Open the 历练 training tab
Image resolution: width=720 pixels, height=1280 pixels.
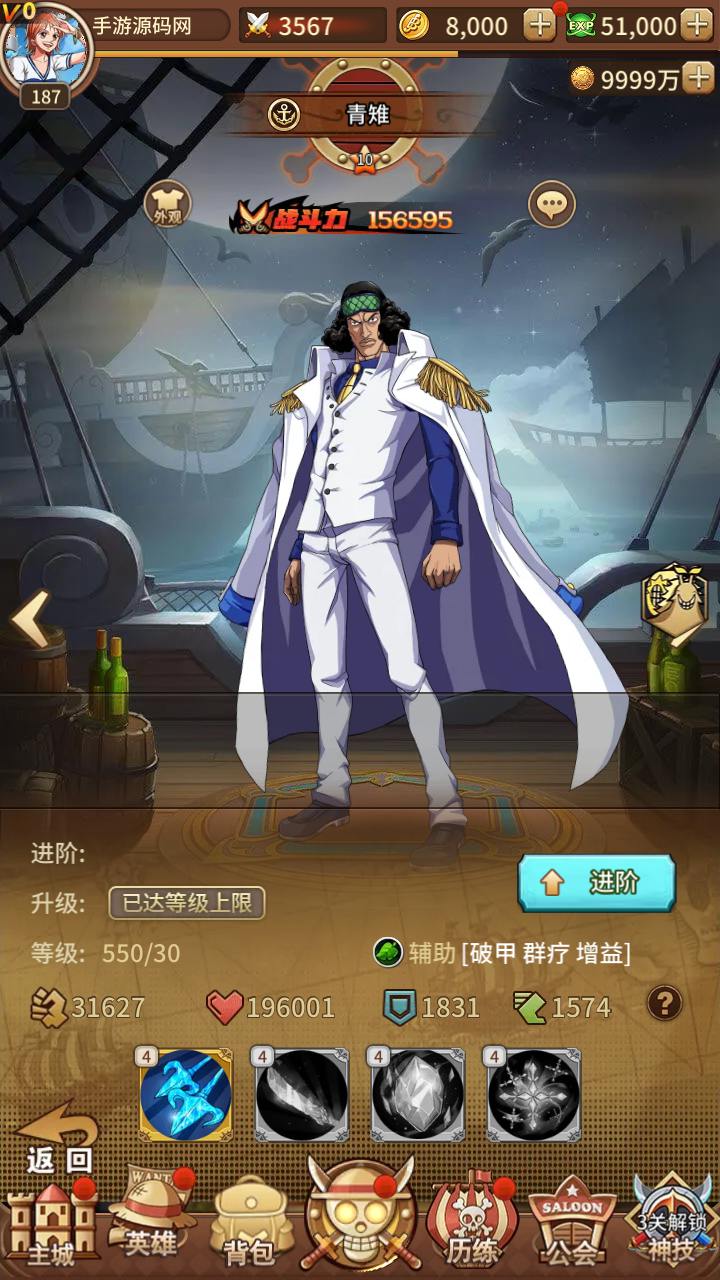(469, 1223)
